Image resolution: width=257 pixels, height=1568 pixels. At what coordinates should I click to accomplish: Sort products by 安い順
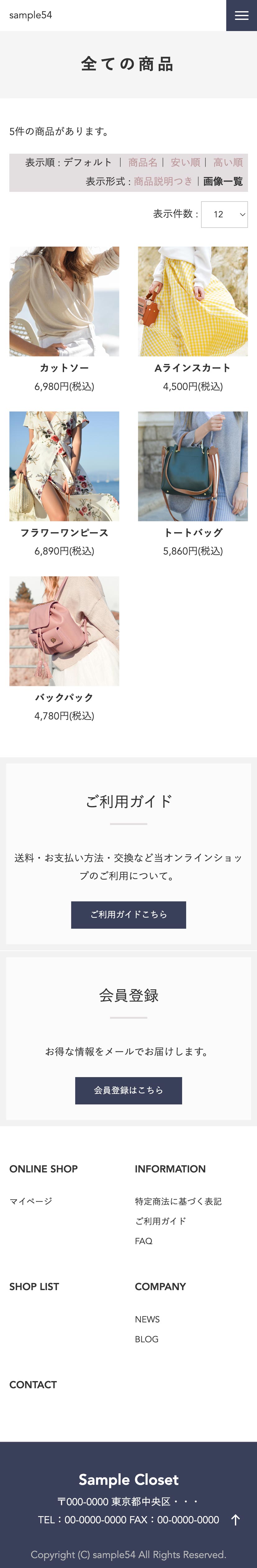tap(185, 162)
